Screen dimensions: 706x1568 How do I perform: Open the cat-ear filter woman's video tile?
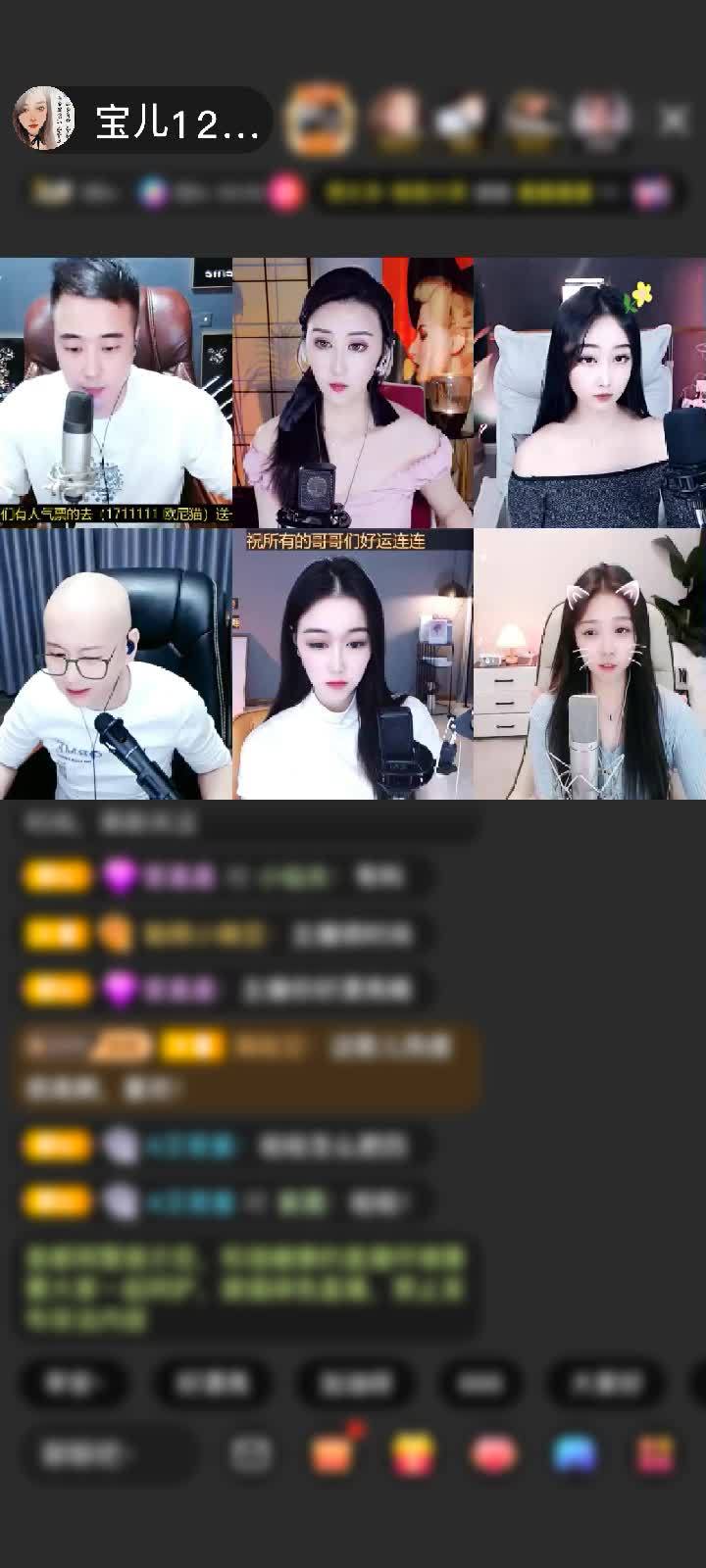tap(589, 664)
